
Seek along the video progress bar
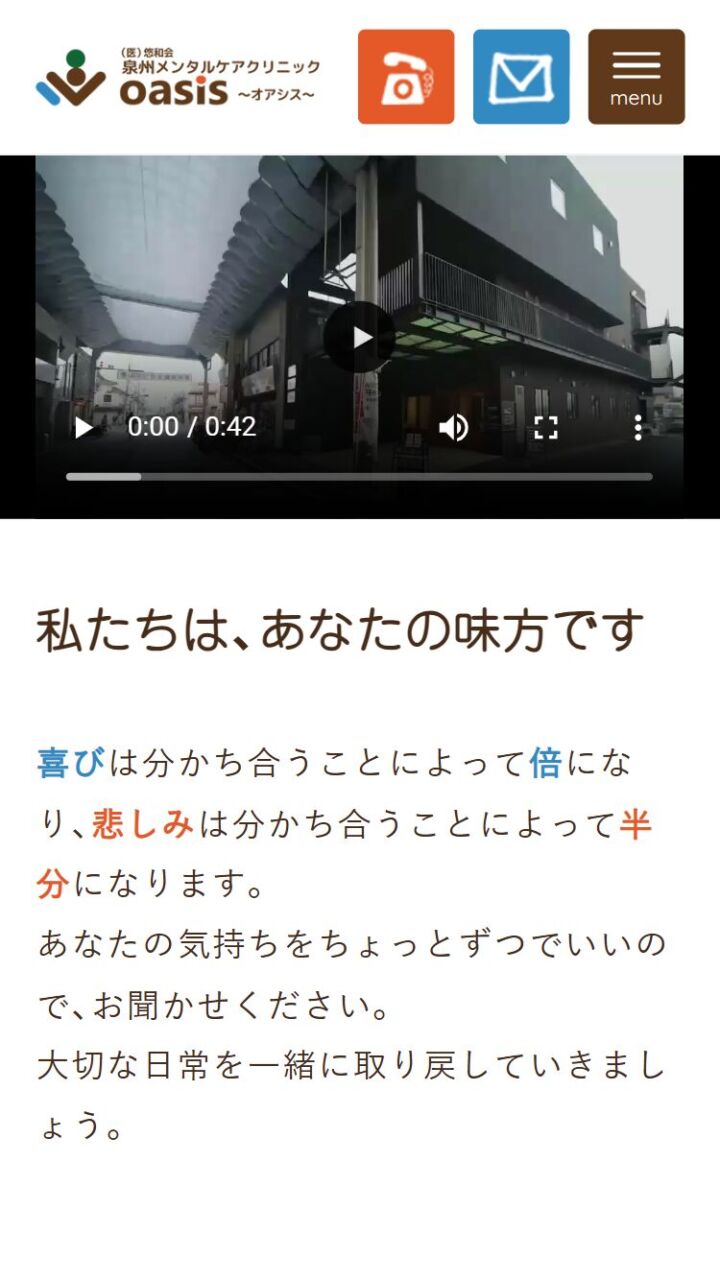(359, 477)
